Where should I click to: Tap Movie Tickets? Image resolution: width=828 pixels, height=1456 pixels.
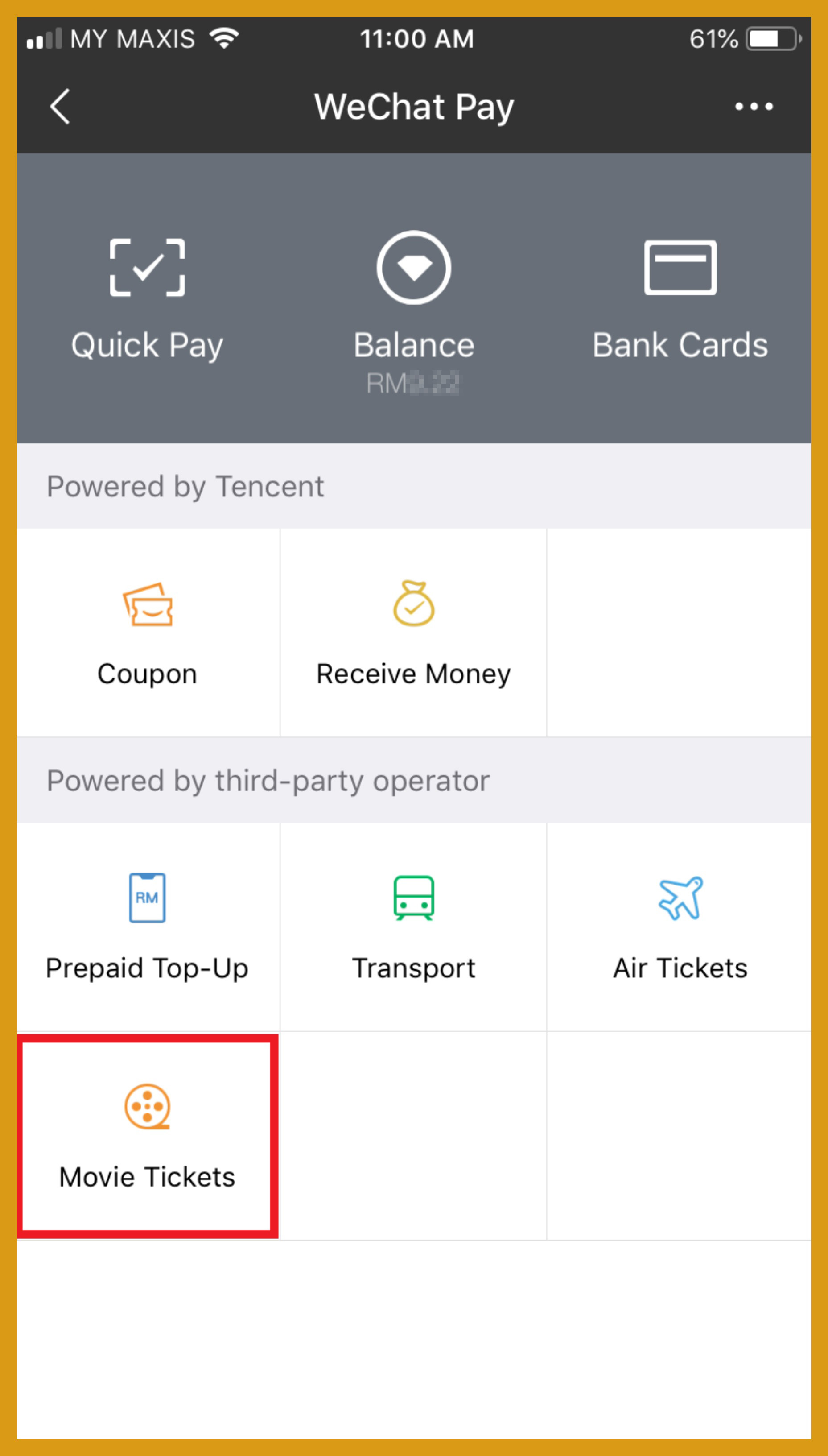click(x=147, y=1136)
